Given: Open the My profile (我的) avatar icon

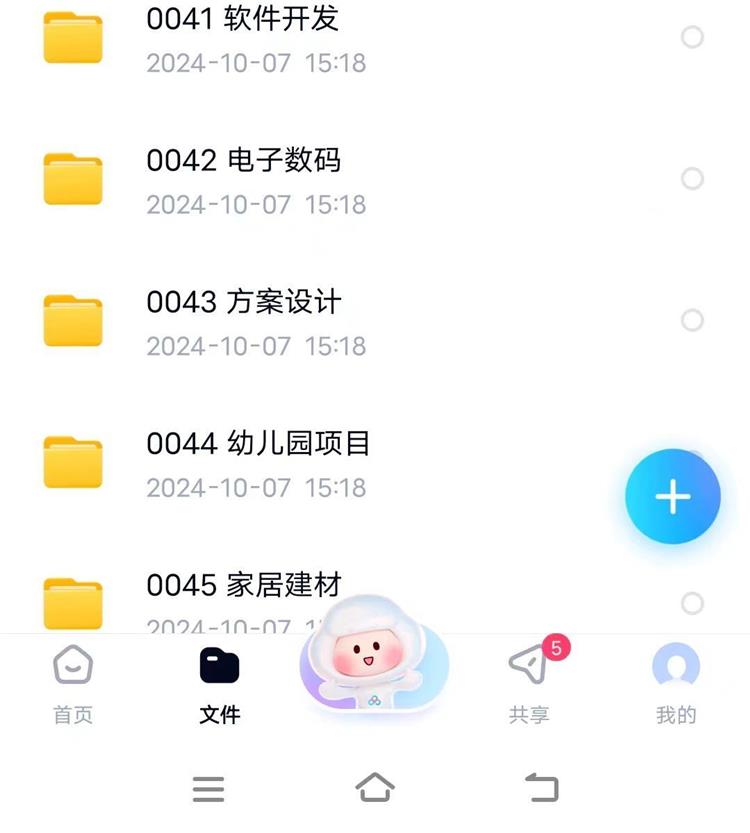Looking at the screenshot, I should click(676, 664).
